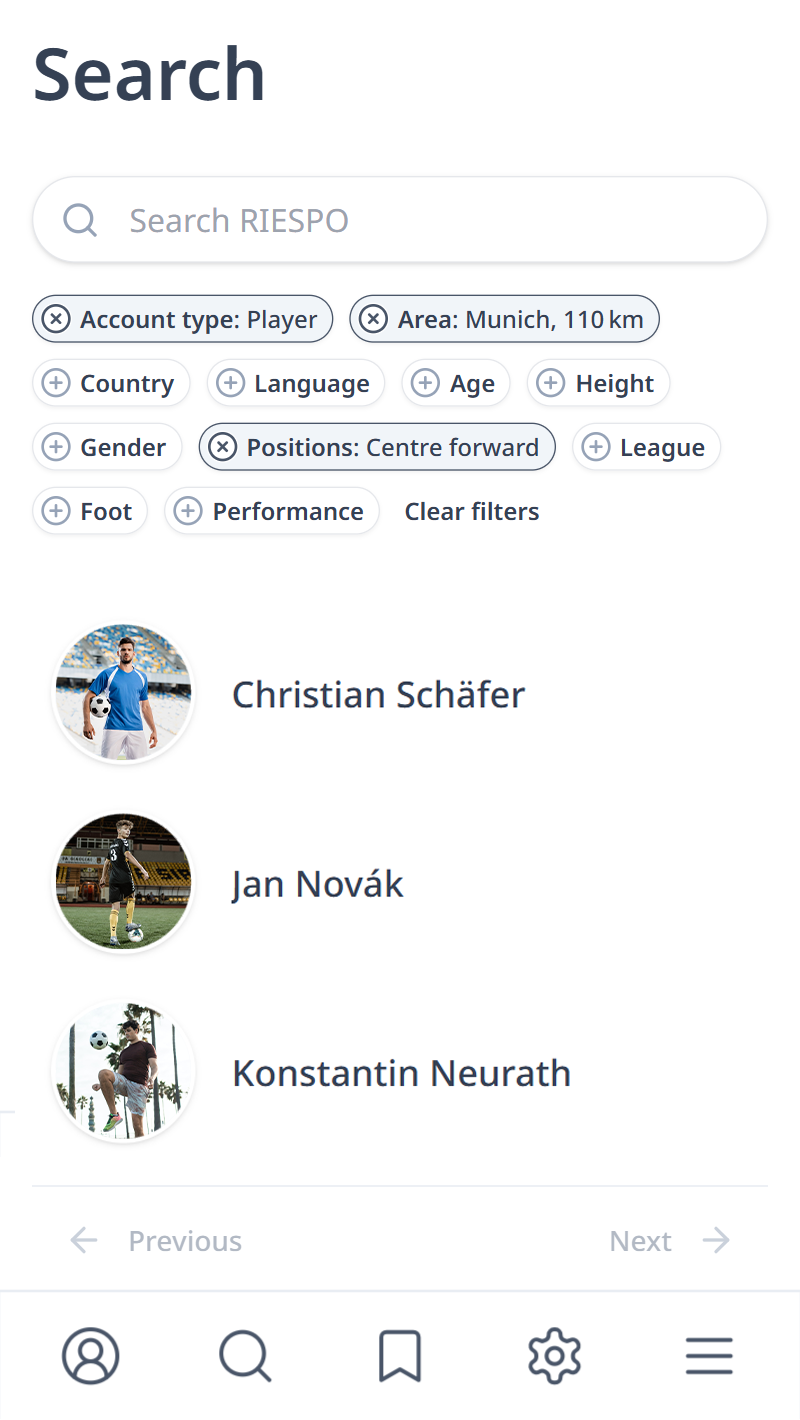Add a Foot filter
The image size is (800, 1420).
(90, 512)
